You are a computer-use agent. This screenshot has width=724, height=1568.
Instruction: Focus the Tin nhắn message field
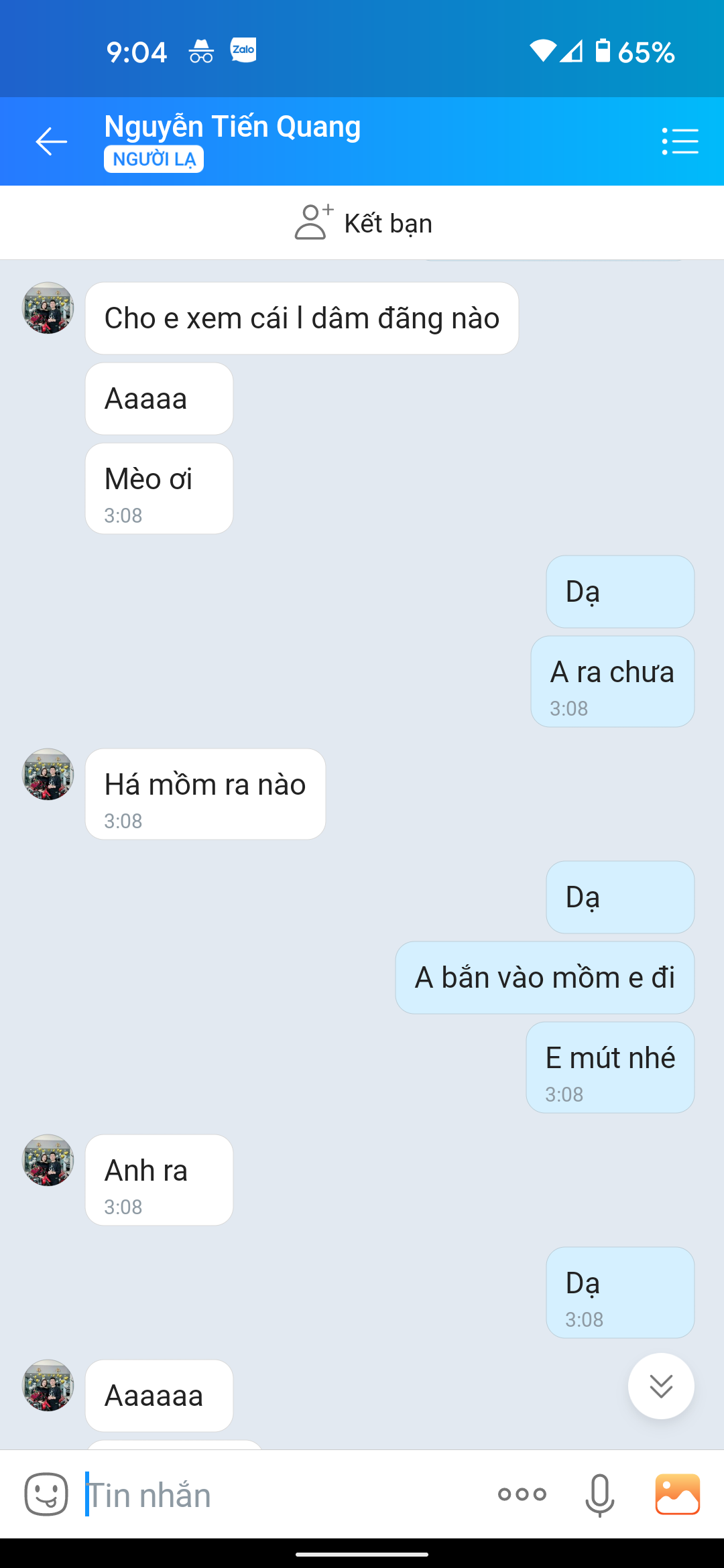point(282,1494)
